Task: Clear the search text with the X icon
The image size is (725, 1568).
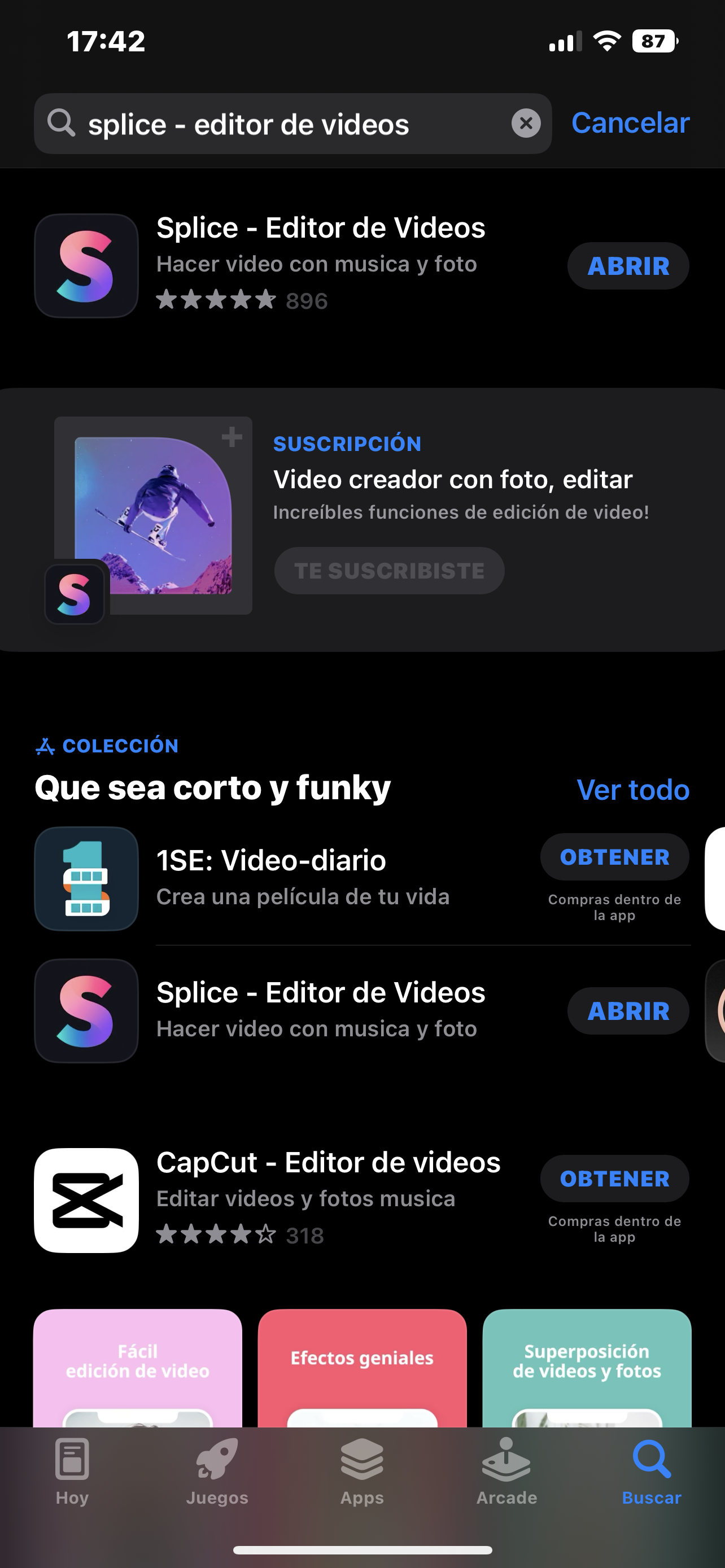Action: pos(526,124)
